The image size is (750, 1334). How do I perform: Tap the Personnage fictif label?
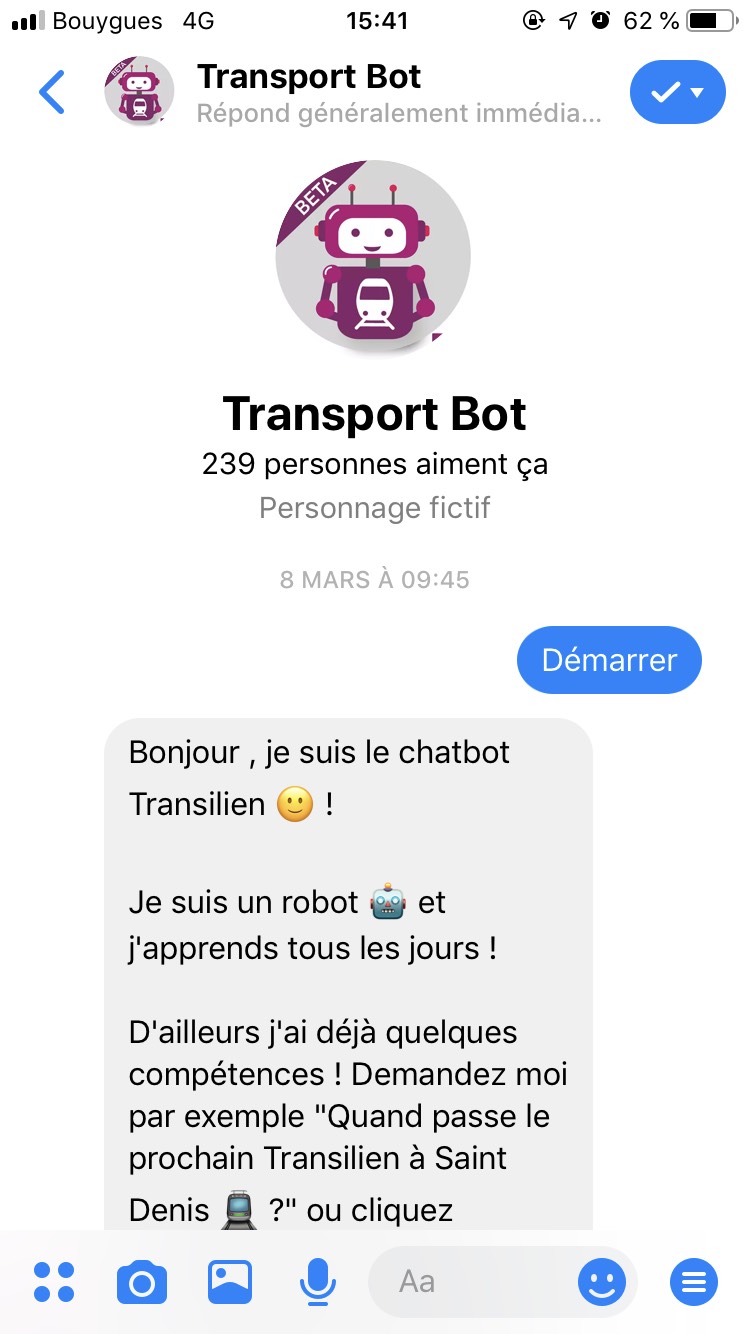pos(374,507)
